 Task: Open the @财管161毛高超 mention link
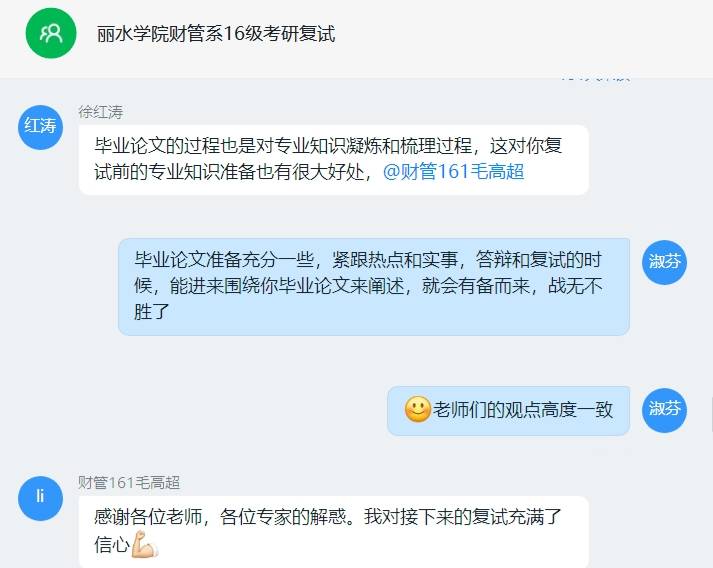coord(453,172)
